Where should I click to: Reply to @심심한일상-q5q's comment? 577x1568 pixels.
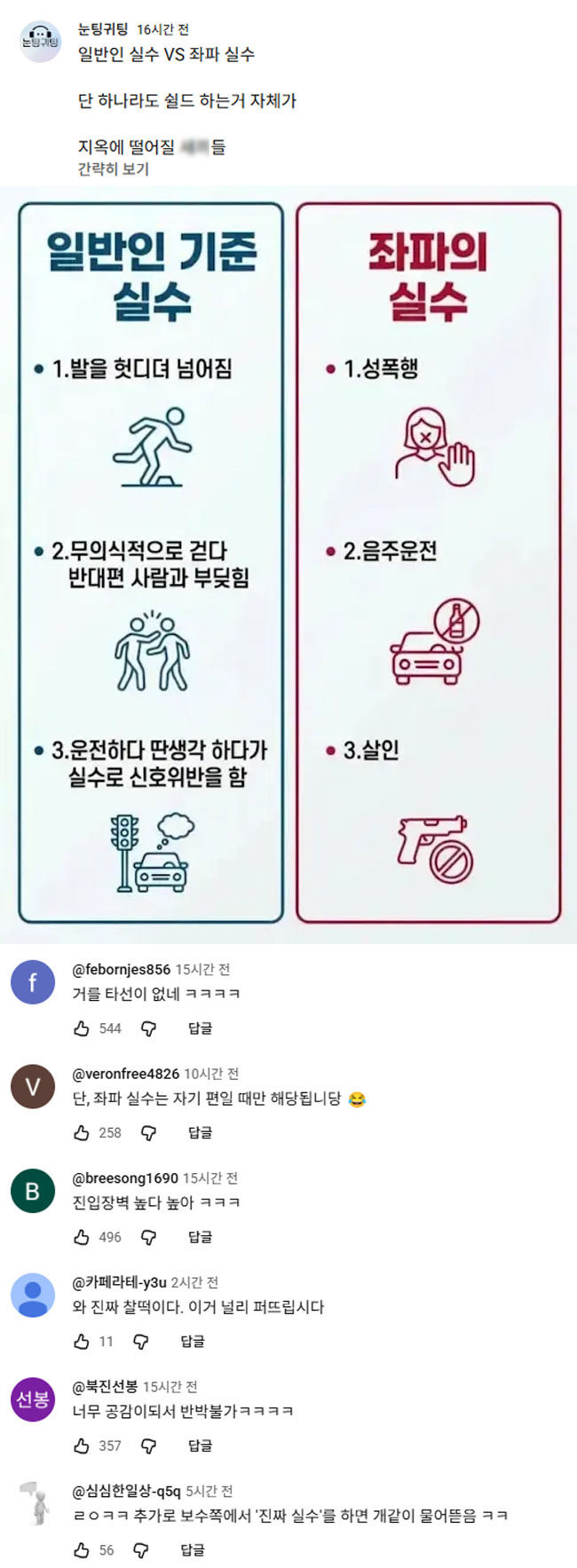pyautogui.click(x=193, y=1550)
